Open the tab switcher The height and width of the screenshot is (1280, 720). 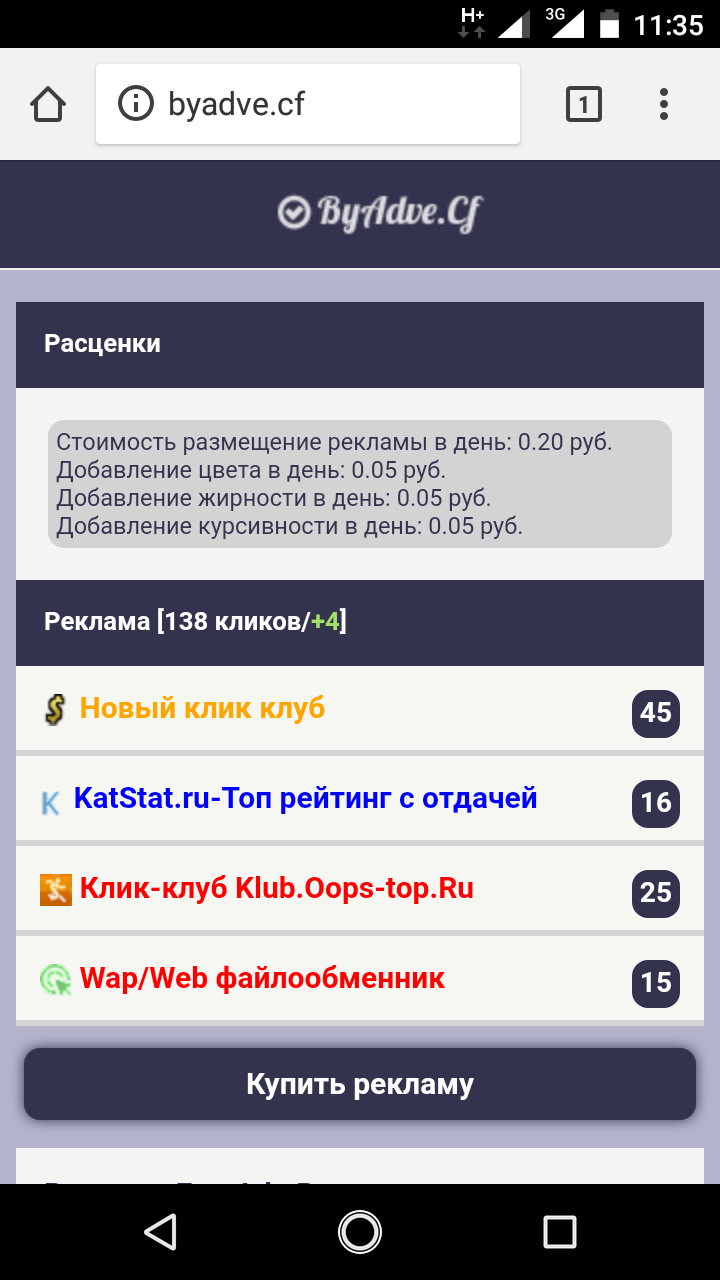pyautogui.click(x=584, y=104)
